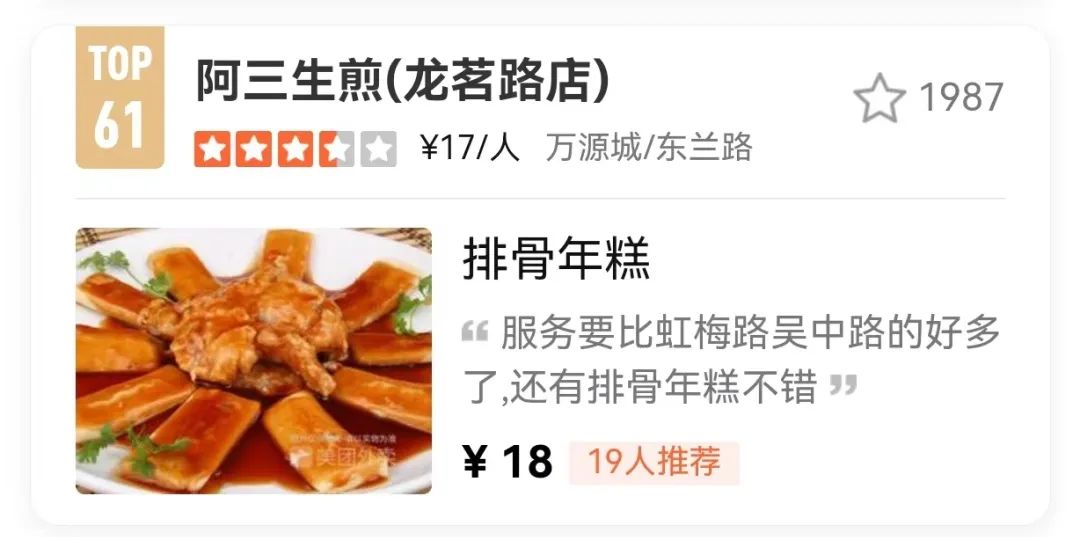The width and height of the screenshot is (1080, 537).
Task: Open the 排骨年糕 dish photo
Action: 254,360
